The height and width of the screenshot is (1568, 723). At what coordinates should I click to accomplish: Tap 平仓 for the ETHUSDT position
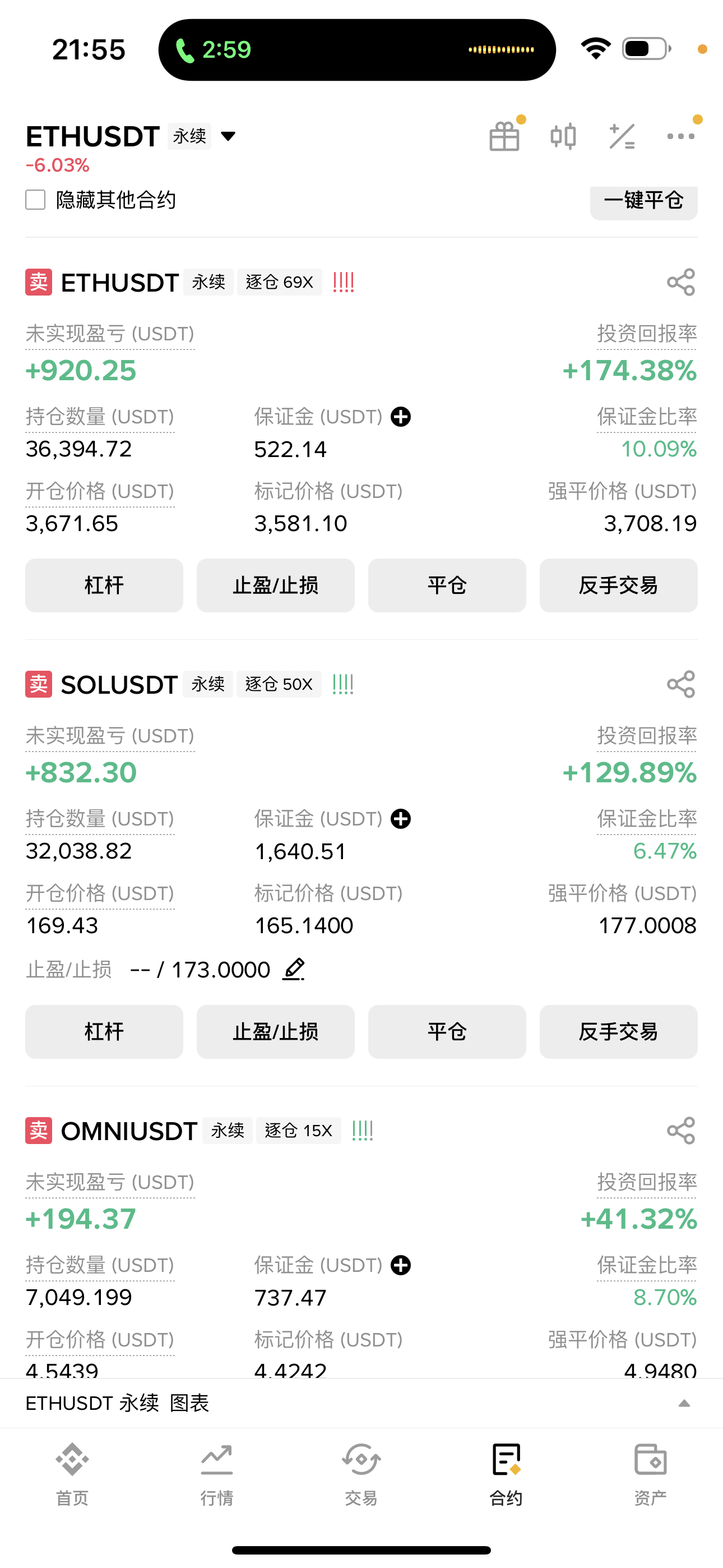(447, 585)
